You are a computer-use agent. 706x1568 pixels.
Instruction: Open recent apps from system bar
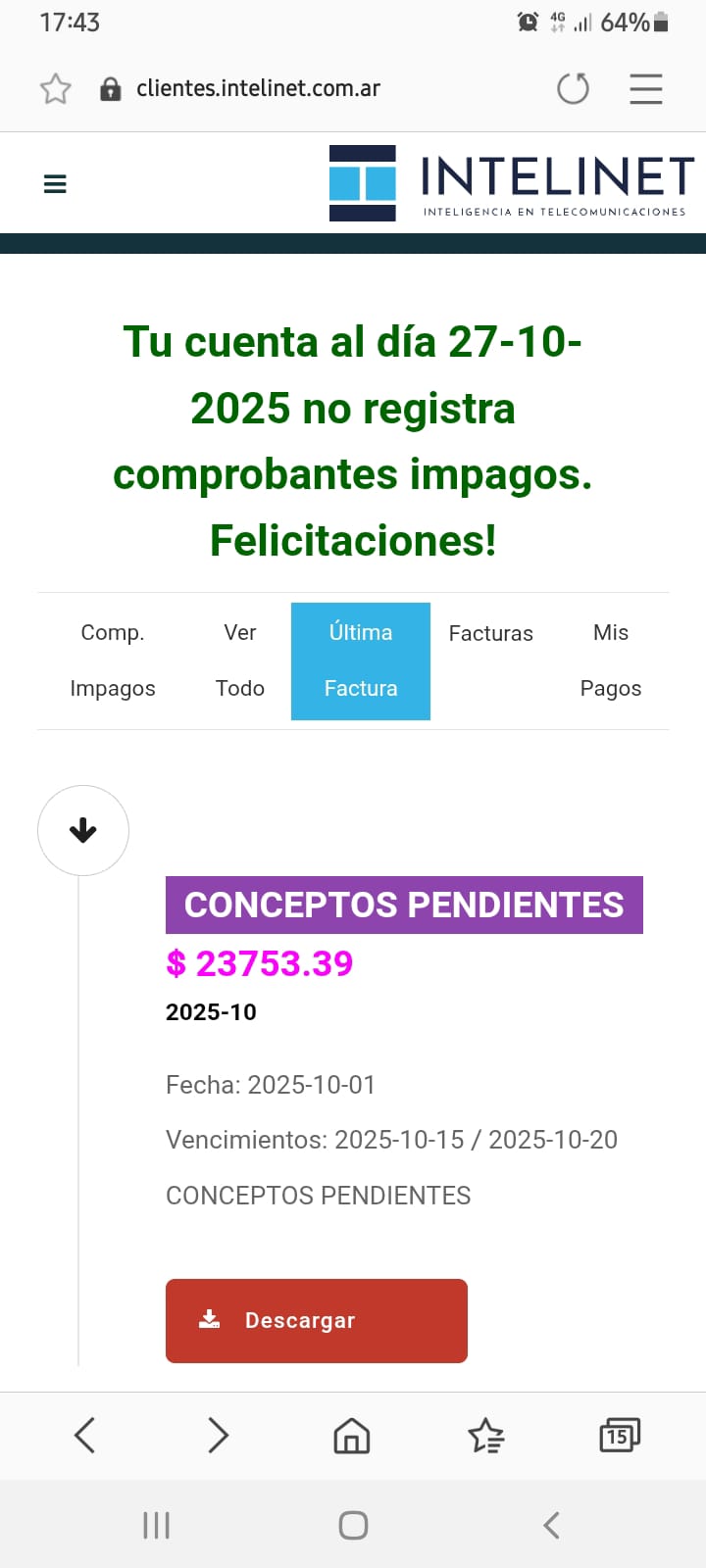point(157,1525)
